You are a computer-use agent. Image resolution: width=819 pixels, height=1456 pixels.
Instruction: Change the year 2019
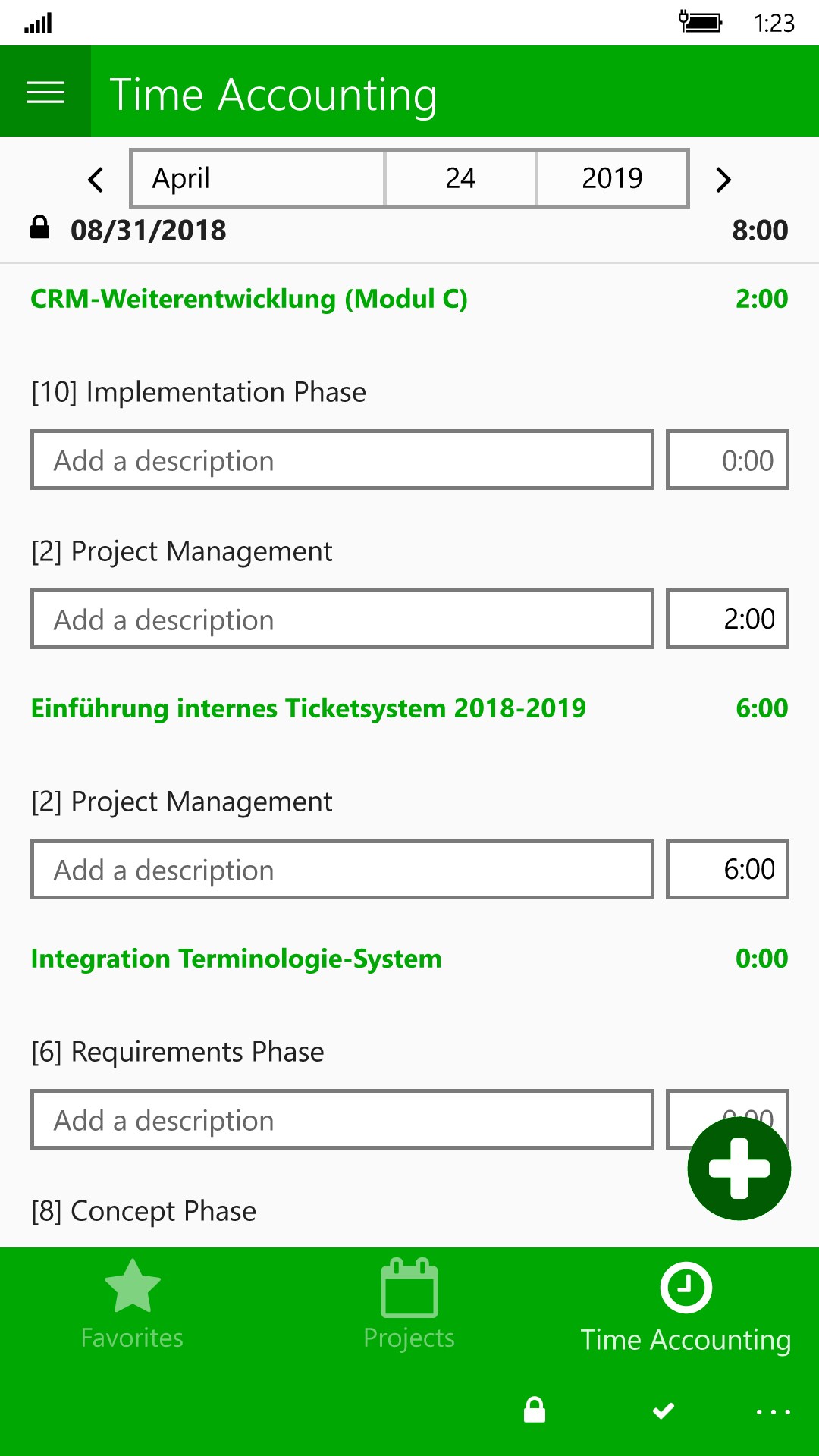tap(612, 179)
